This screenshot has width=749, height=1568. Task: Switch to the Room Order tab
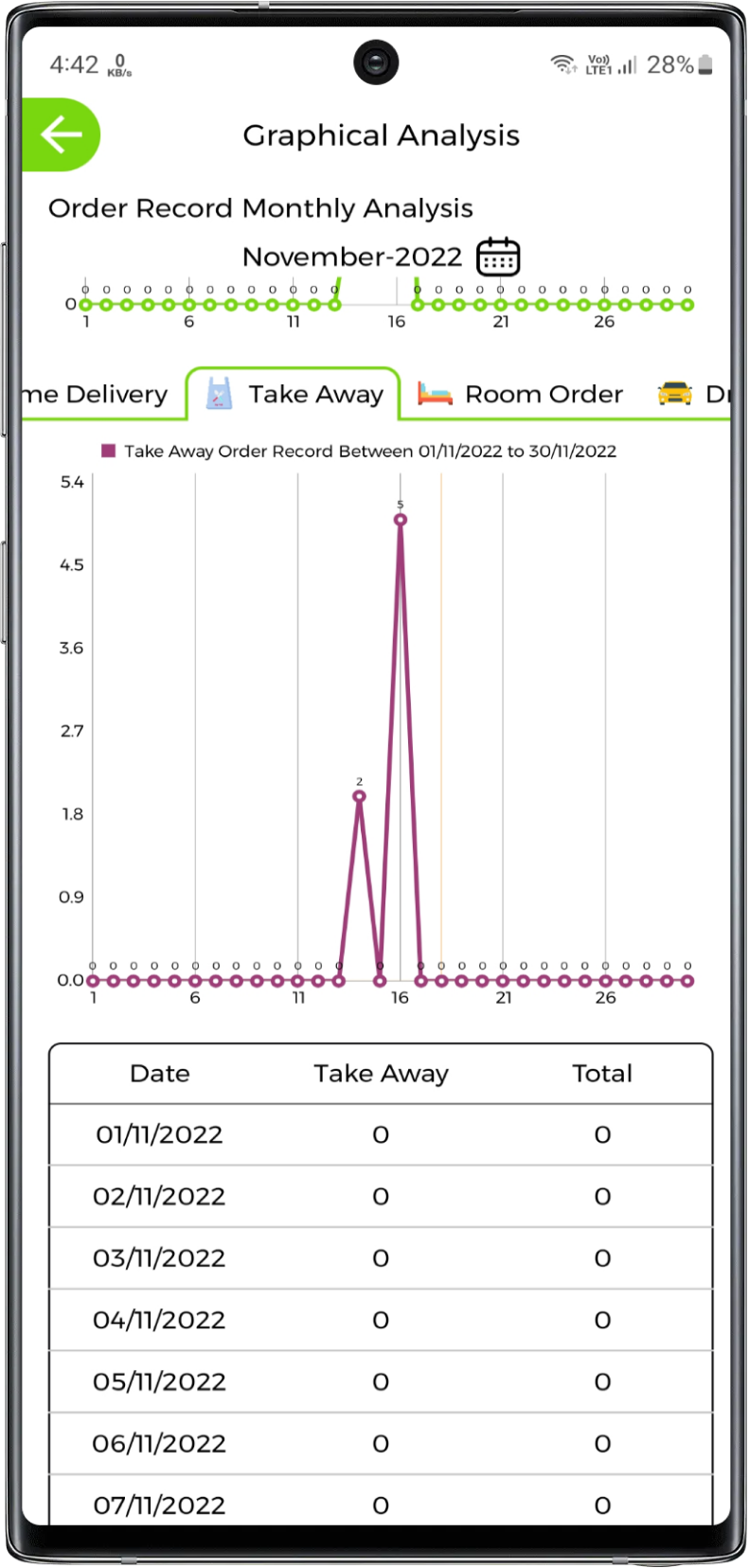tap(521, 394)
